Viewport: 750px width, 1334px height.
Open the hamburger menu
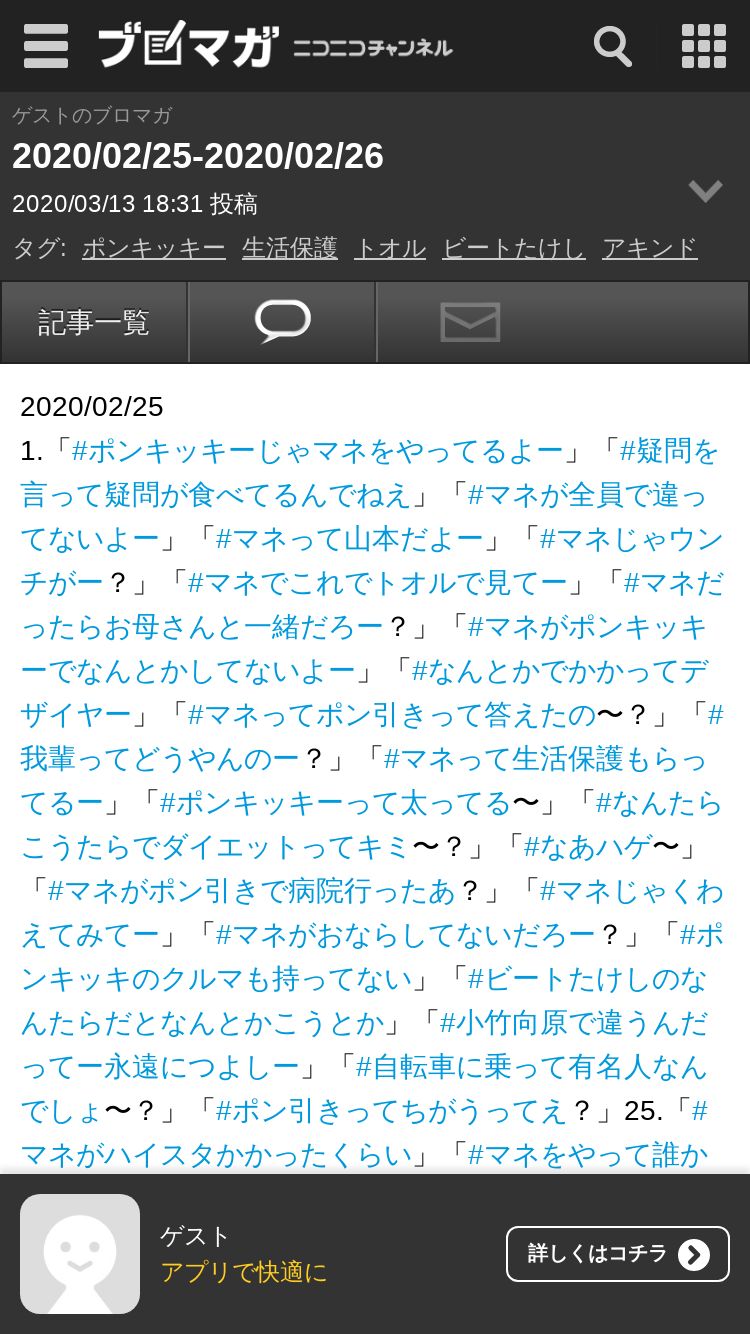point(46,46)
